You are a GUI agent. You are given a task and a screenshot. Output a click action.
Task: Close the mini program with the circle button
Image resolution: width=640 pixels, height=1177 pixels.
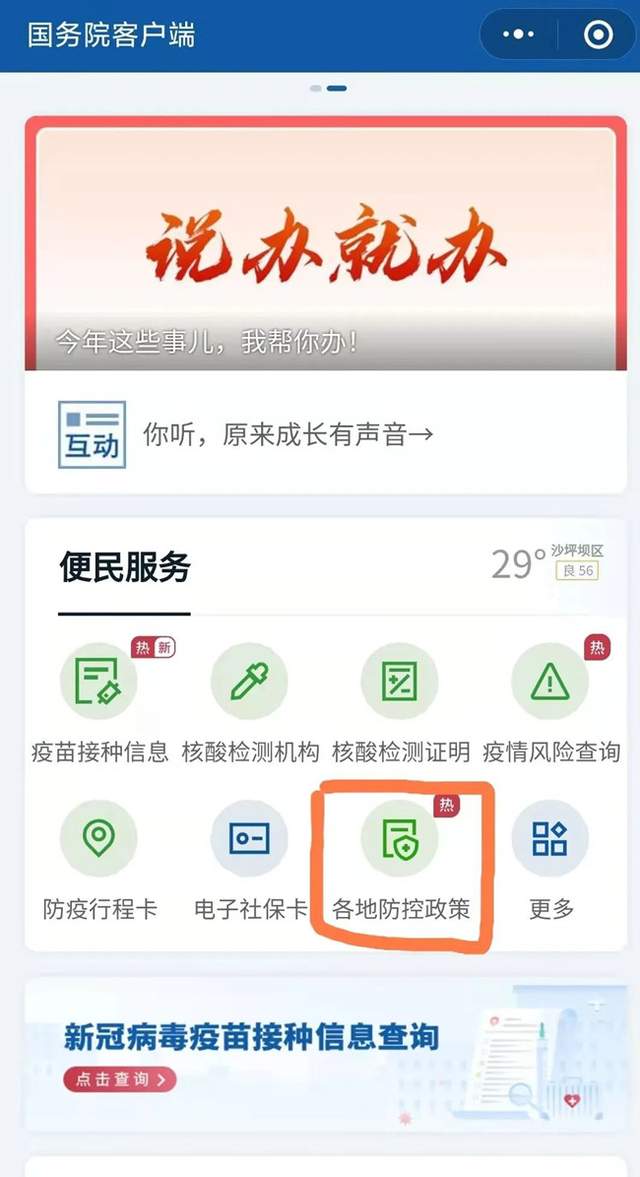(x=598, y=35)
